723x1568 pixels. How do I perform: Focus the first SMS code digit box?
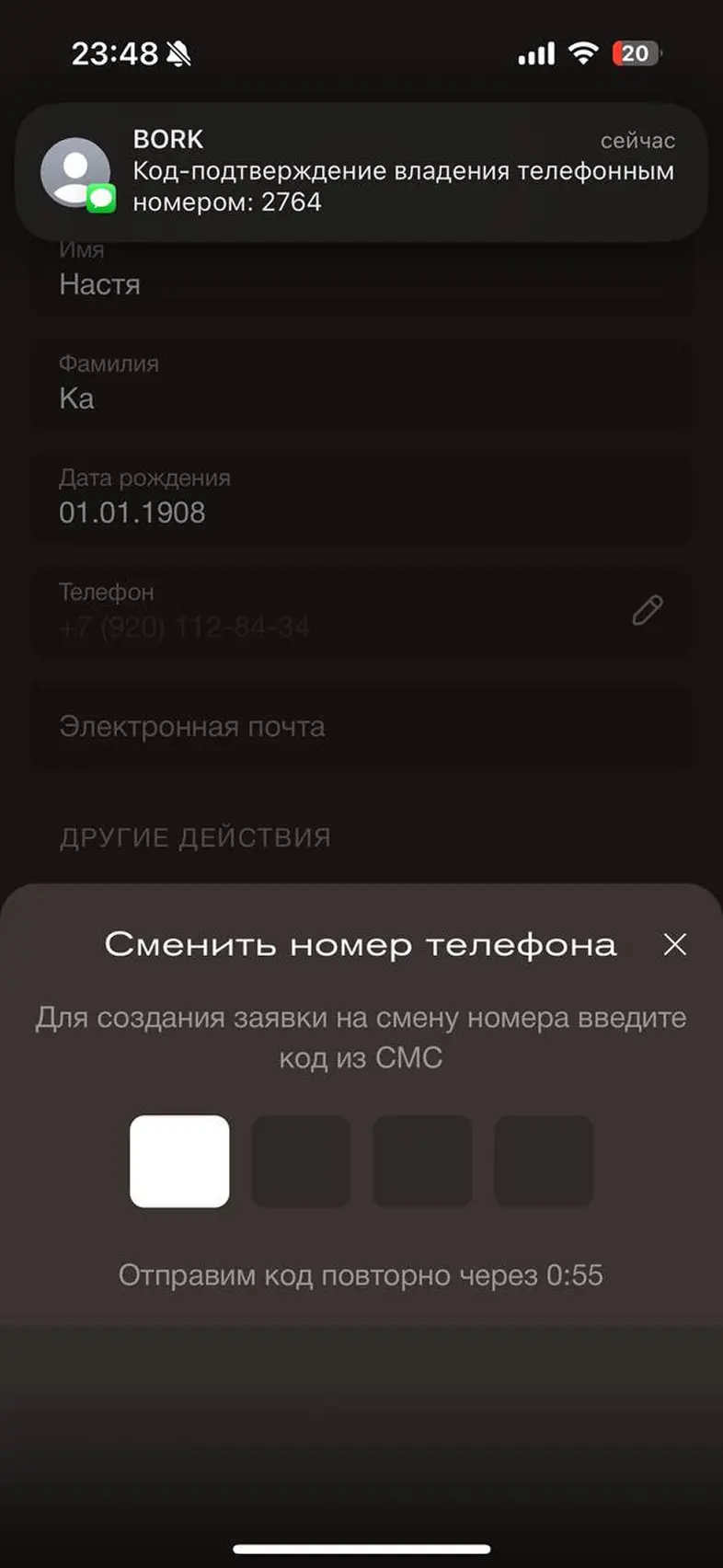click(179, 1161)
